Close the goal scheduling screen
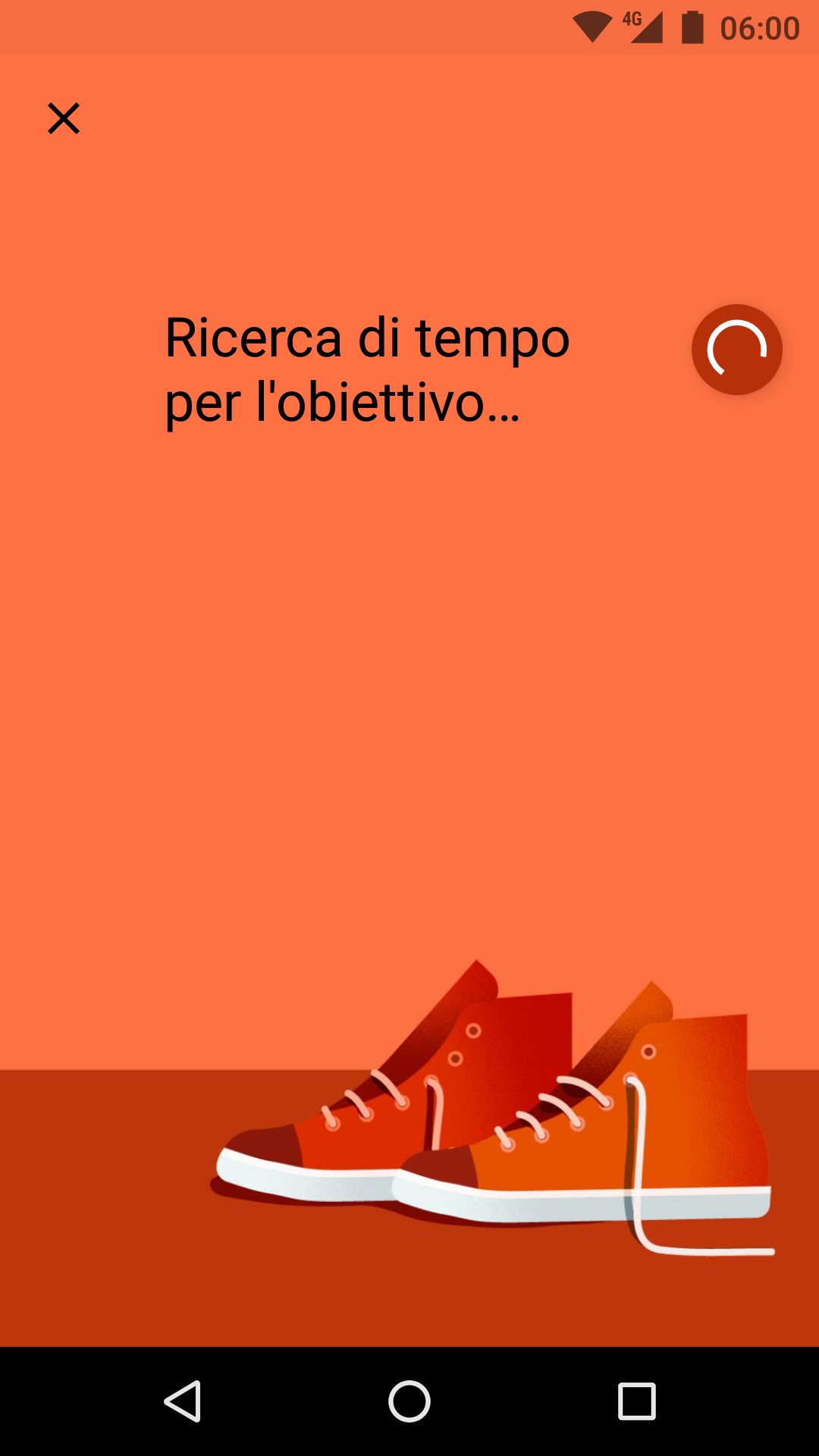 pyautogui.click(x=64, y=118)
